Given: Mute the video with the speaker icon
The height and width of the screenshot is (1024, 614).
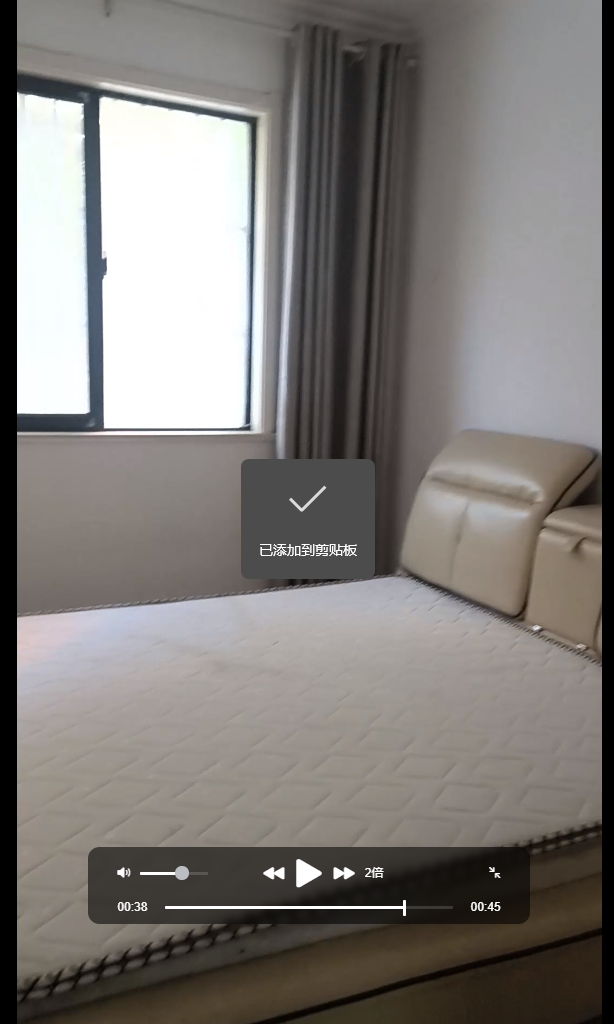Looking at the screenshot, I should (124, 873).
